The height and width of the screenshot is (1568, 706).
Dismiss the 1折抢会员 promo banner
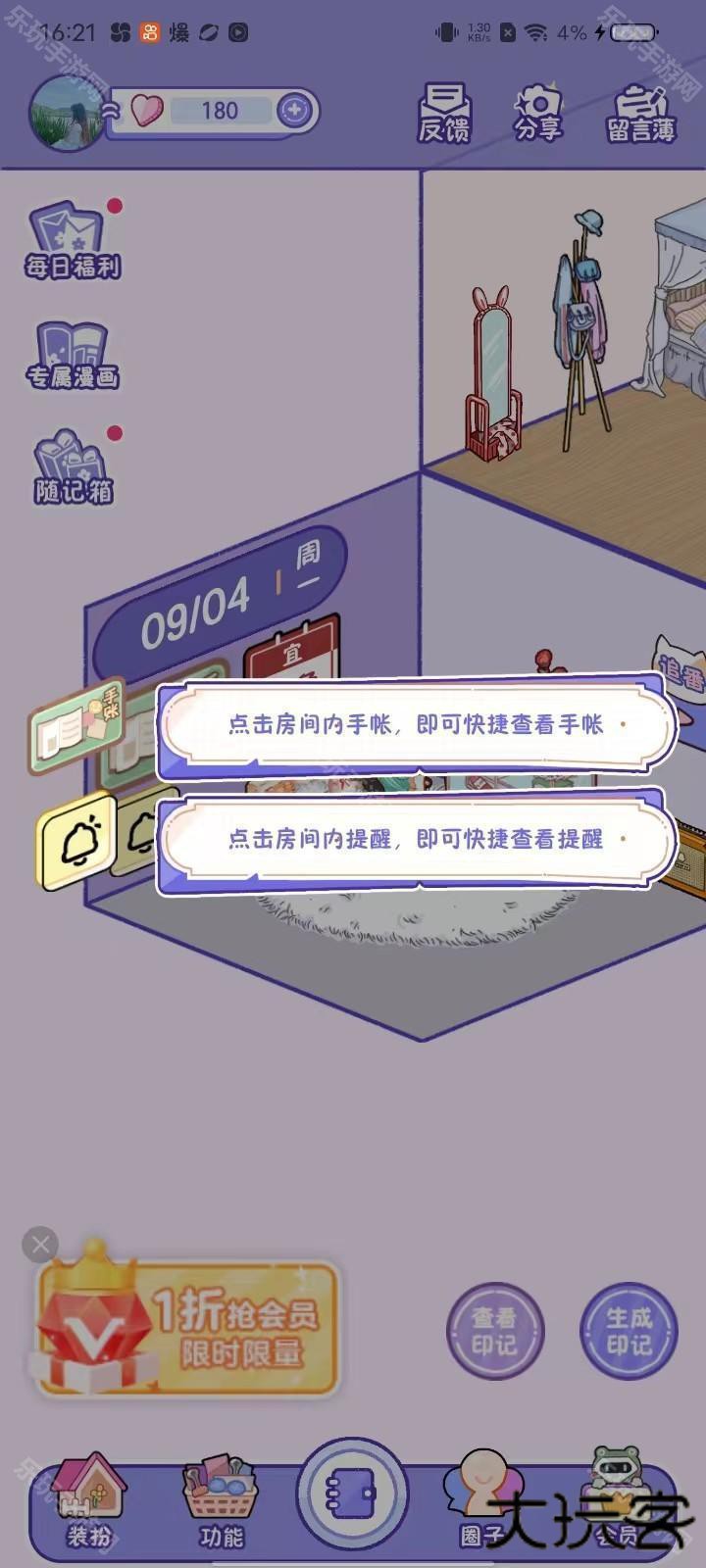click(40, 1245)
